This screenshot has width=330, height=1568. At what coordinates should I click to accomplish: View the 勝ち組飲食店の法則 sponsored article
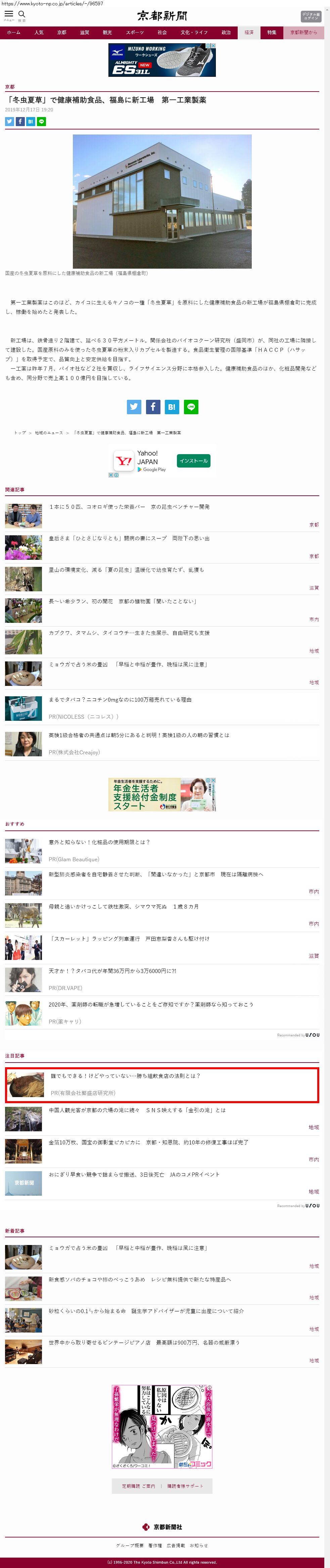coord(126,1076)
